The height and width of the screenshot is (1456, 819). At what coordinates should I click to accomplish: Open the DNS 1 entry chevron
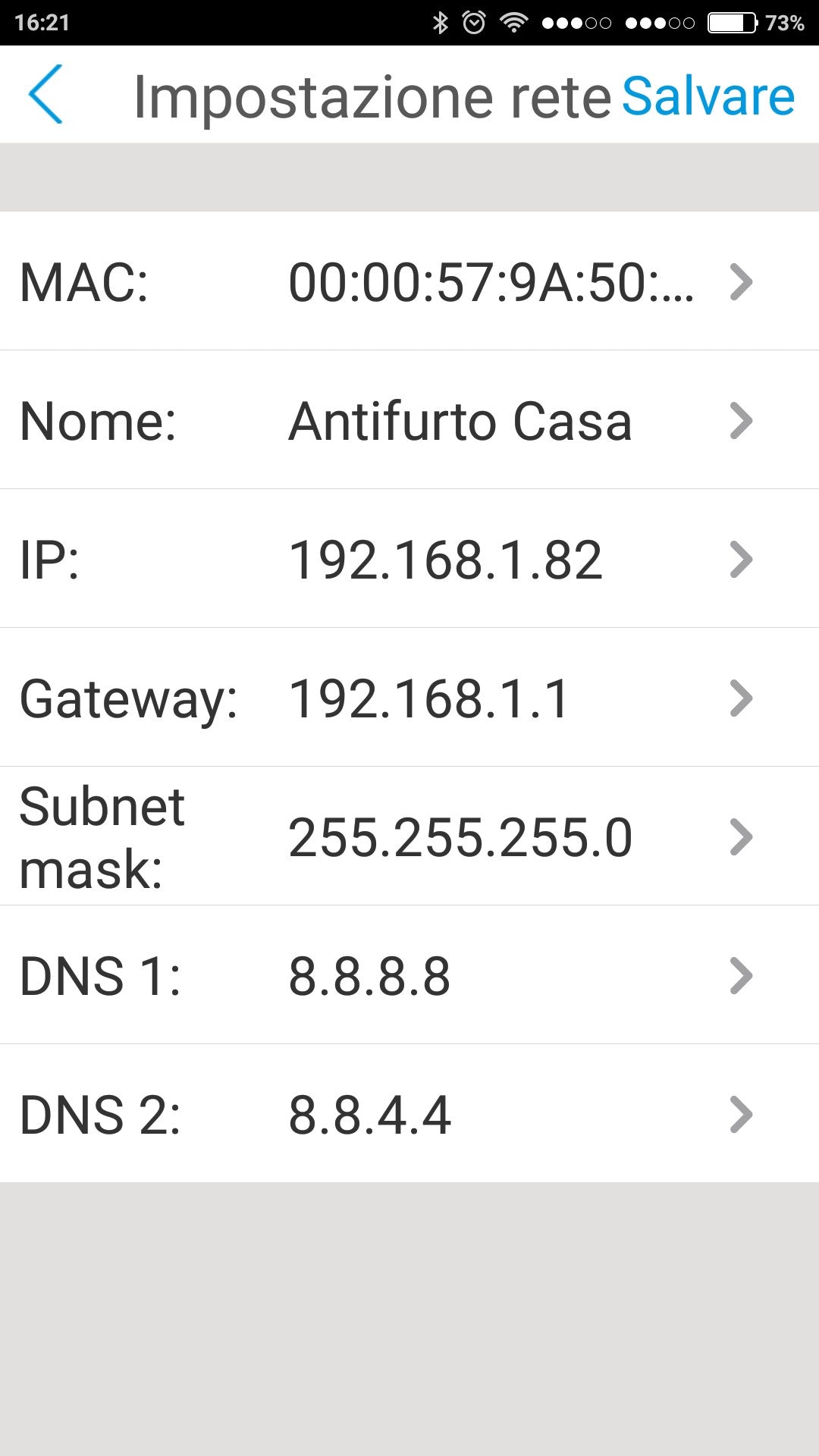[742, 977]
